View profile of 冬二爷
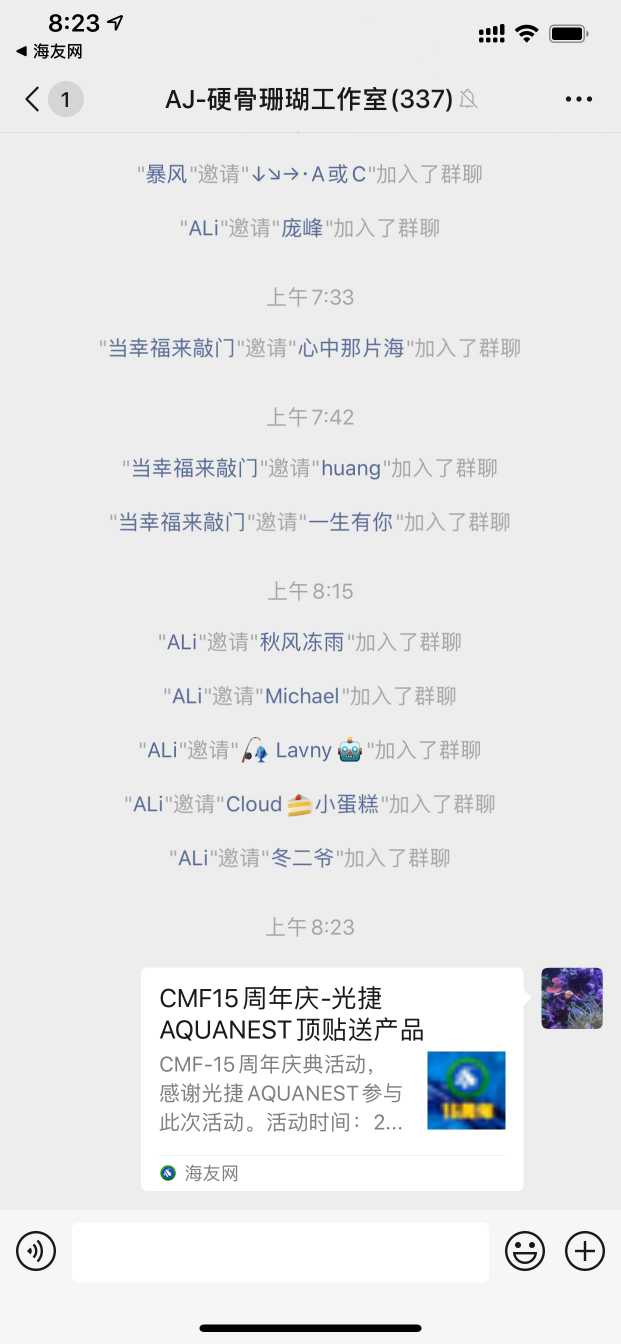The height and width of the screenshot is (1344, 621). point(302,858)
